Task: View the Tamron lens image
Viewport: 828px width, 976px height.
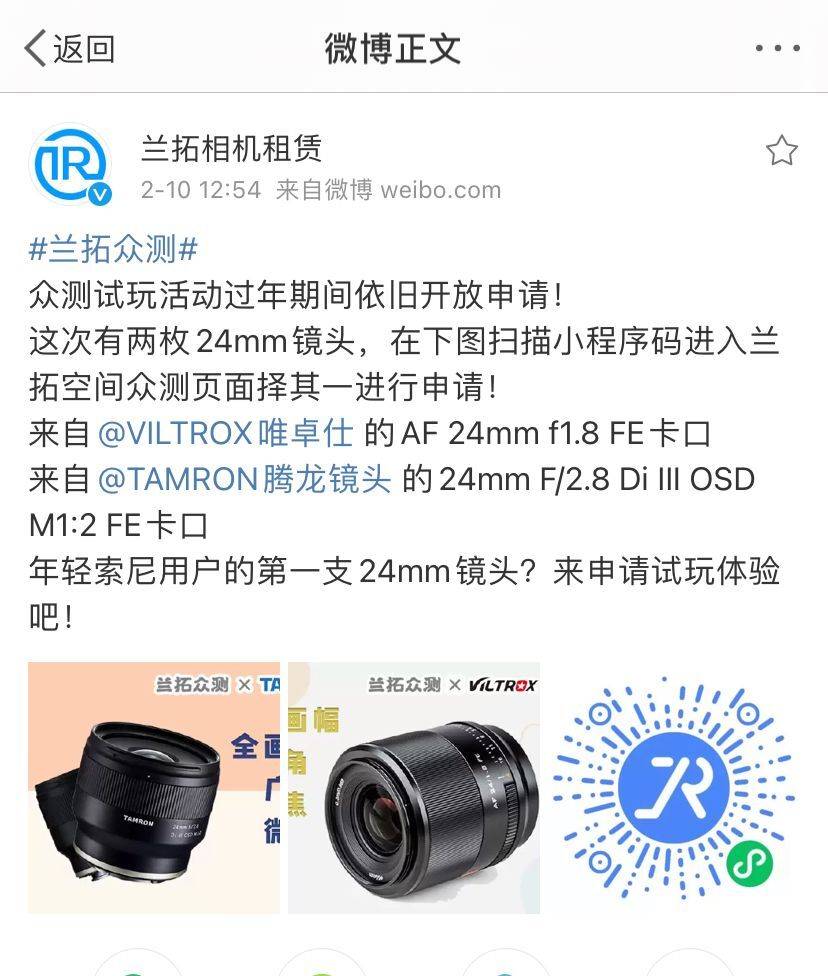Action: (x=154, y=787)
